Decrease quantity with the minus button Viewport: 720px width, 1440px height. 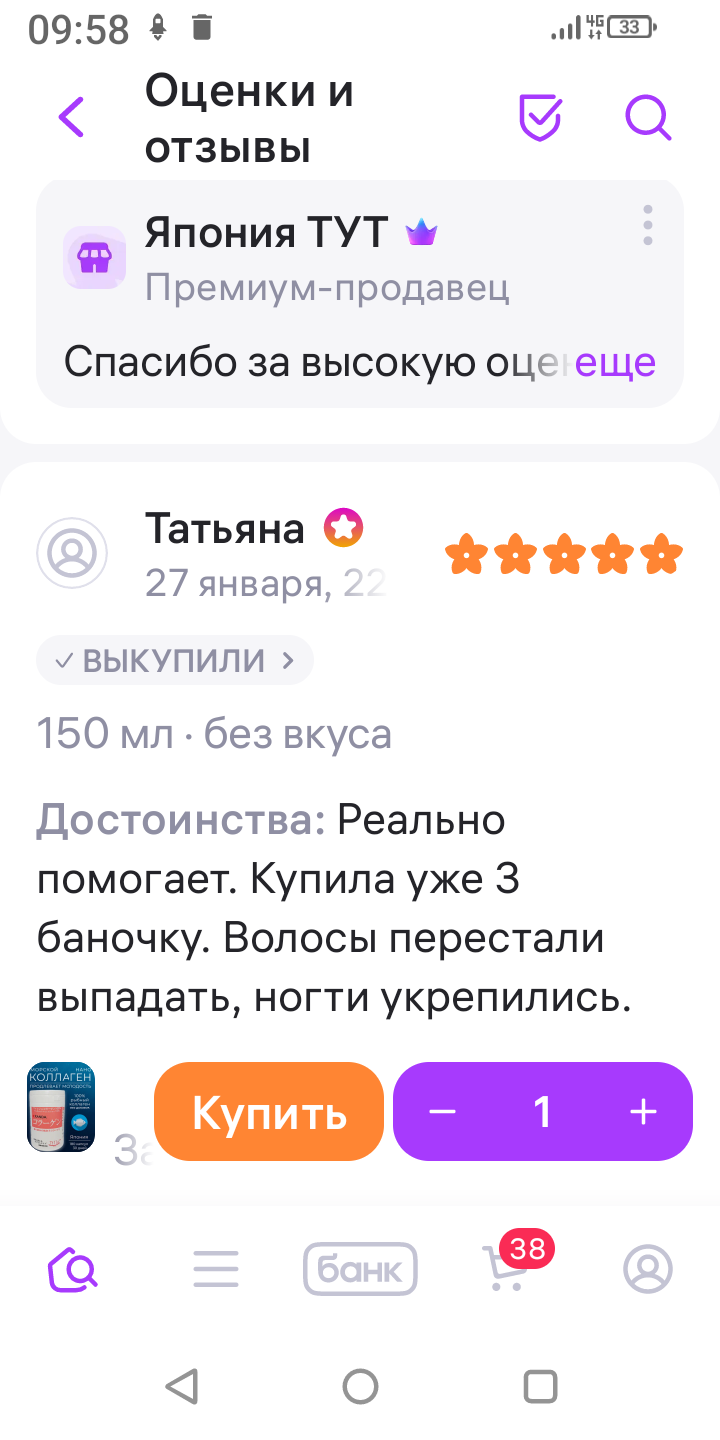(442, 1112)
